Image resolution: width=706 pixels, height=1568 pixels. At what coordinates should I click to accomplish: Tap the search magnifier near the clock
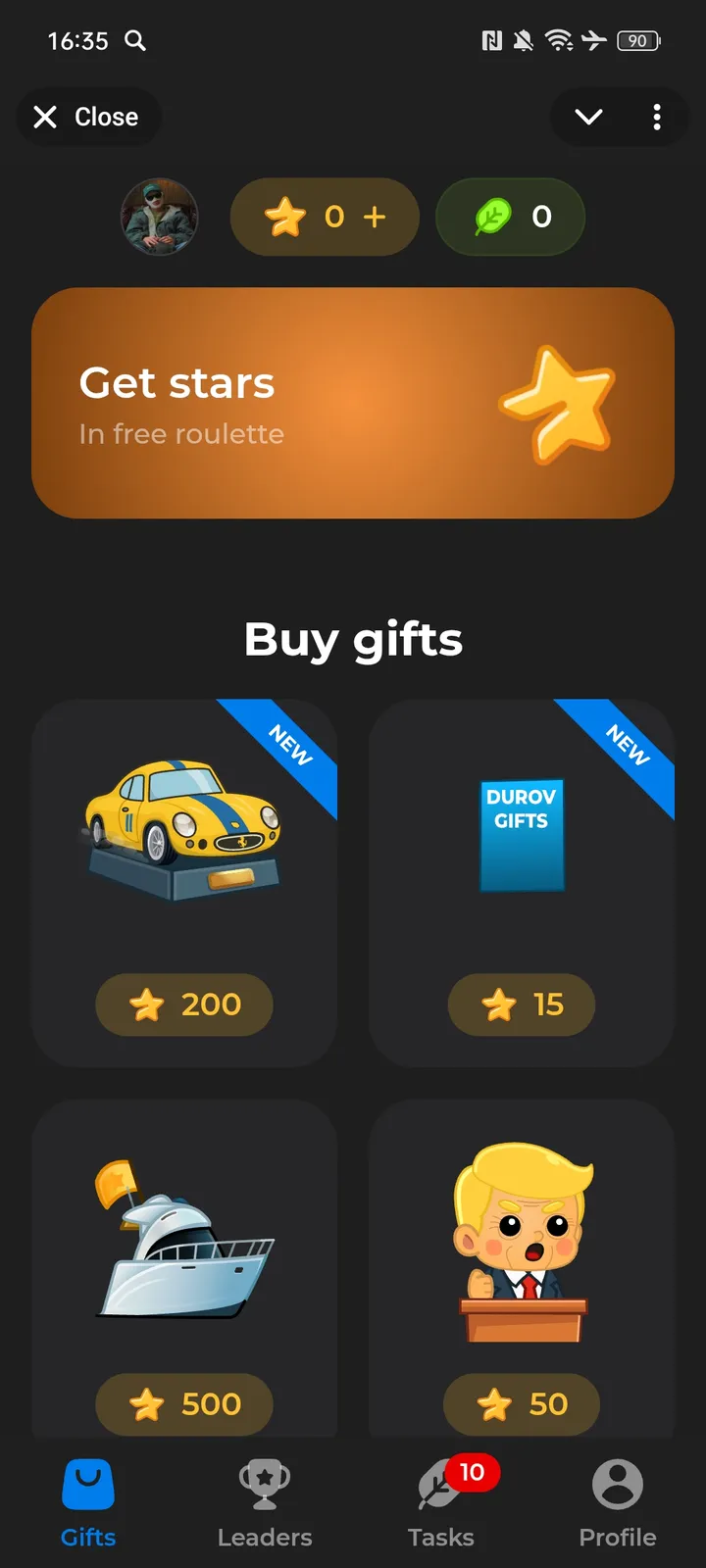coord(136,41)
